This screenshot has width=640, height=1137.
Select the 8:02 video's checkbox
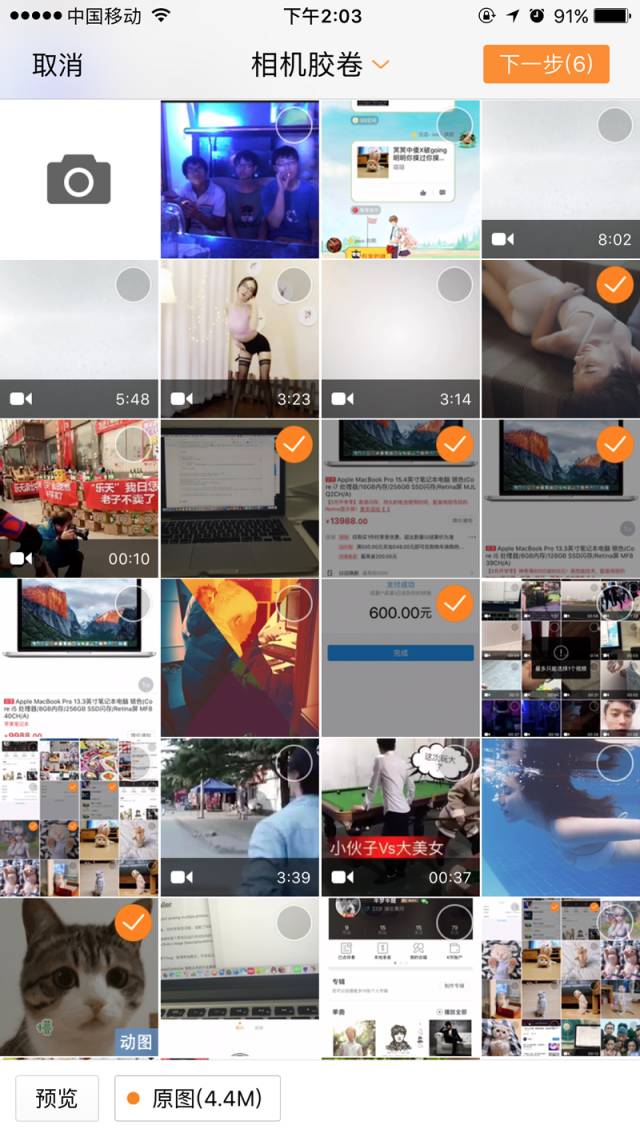tap(615, 125)
